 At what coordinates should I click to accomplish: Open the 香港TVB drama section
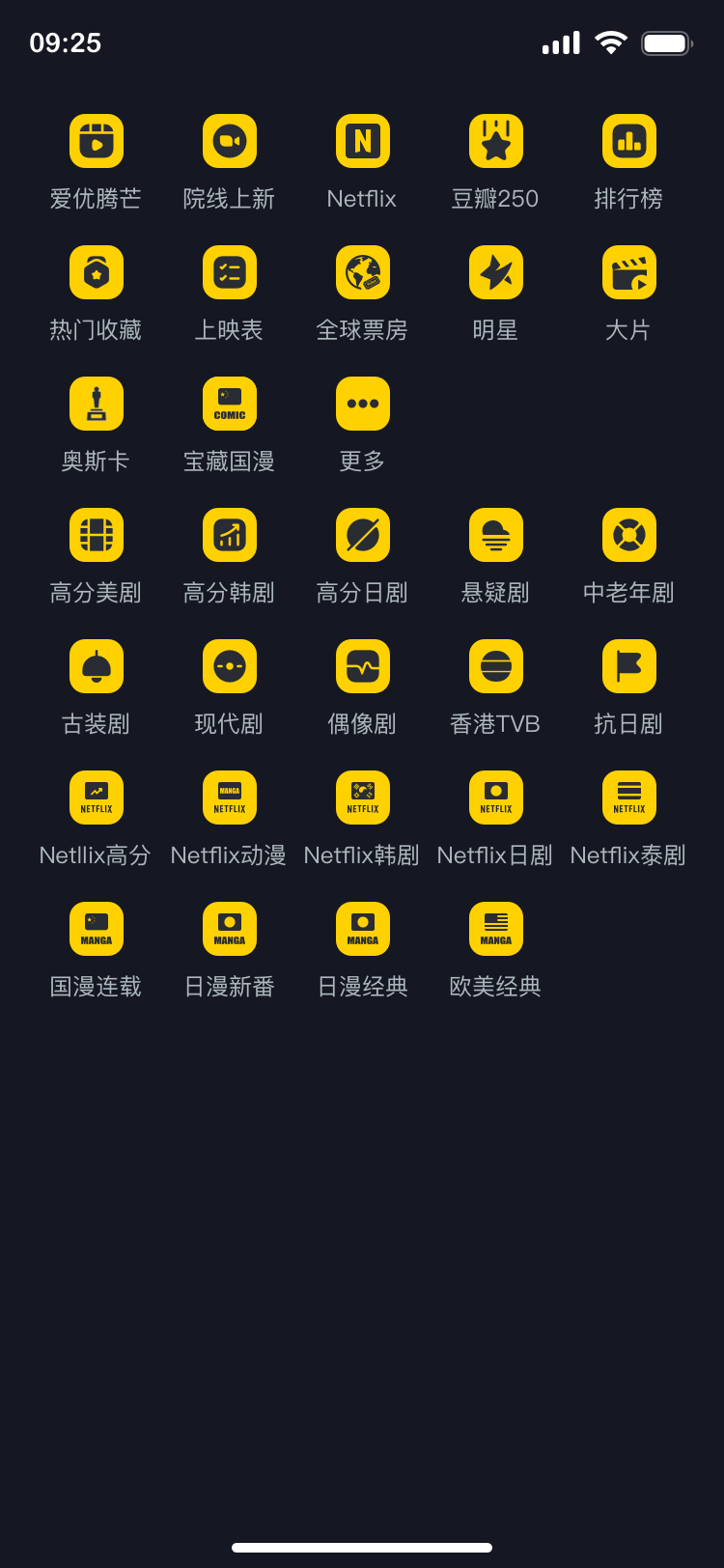(x=495, y=666)
